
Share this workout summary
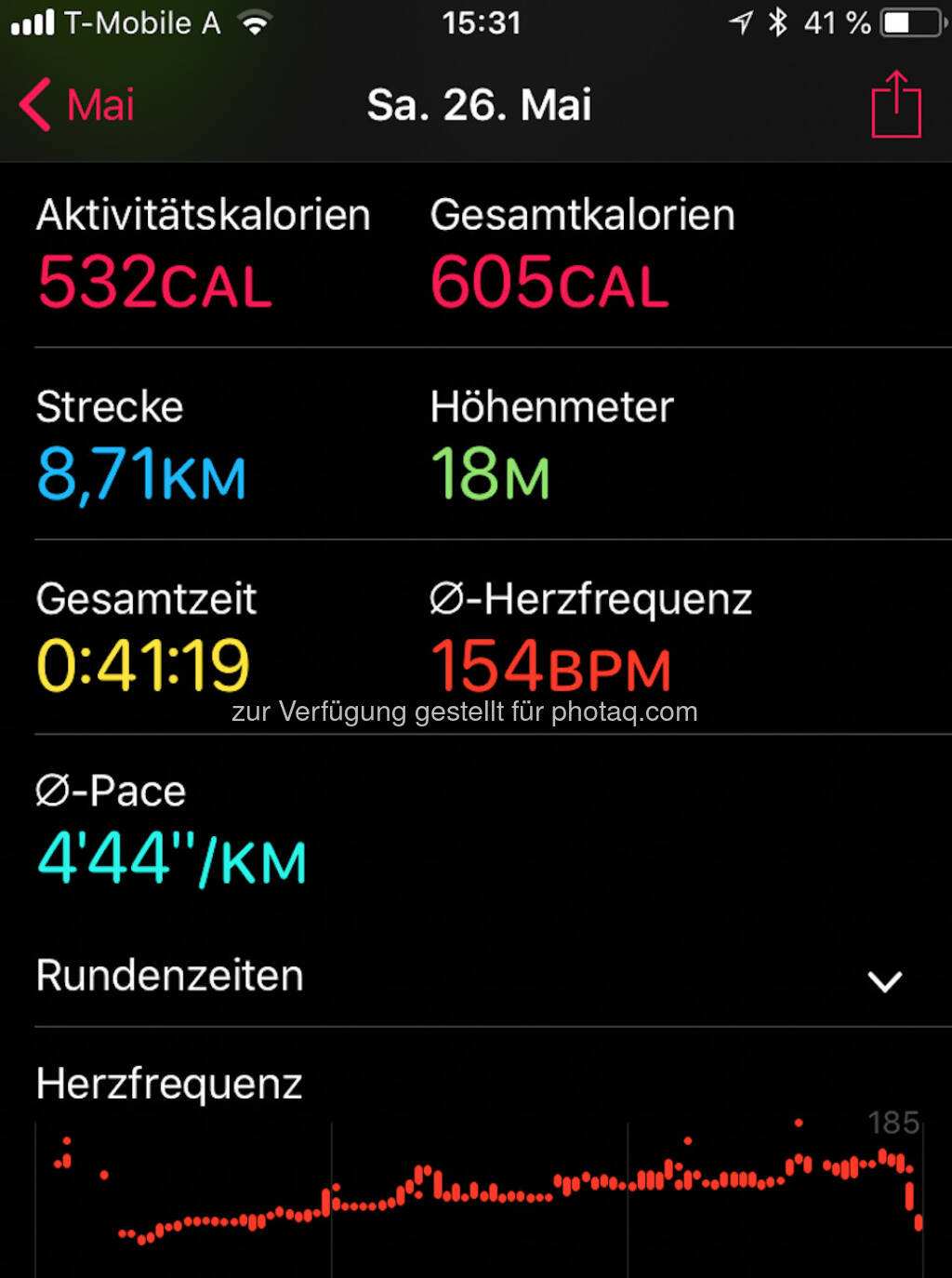[895, 105]
